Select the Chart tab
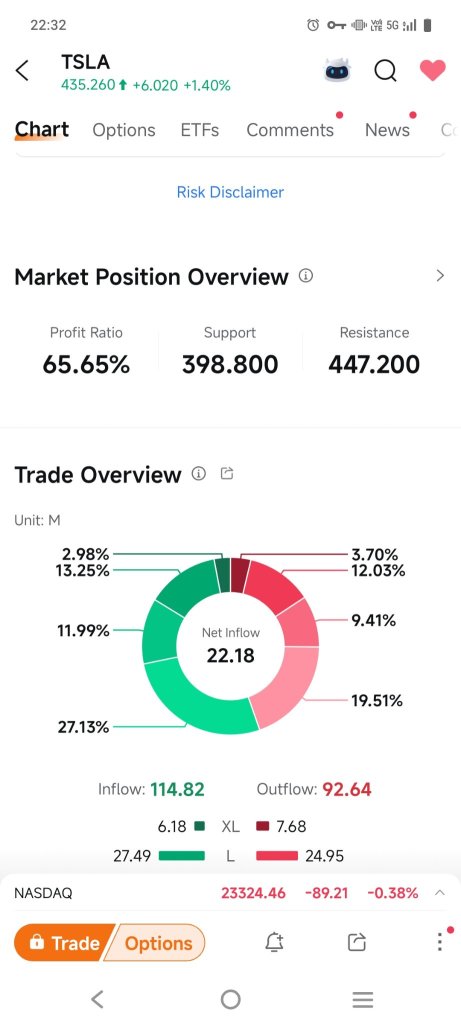 coord(42,129)
